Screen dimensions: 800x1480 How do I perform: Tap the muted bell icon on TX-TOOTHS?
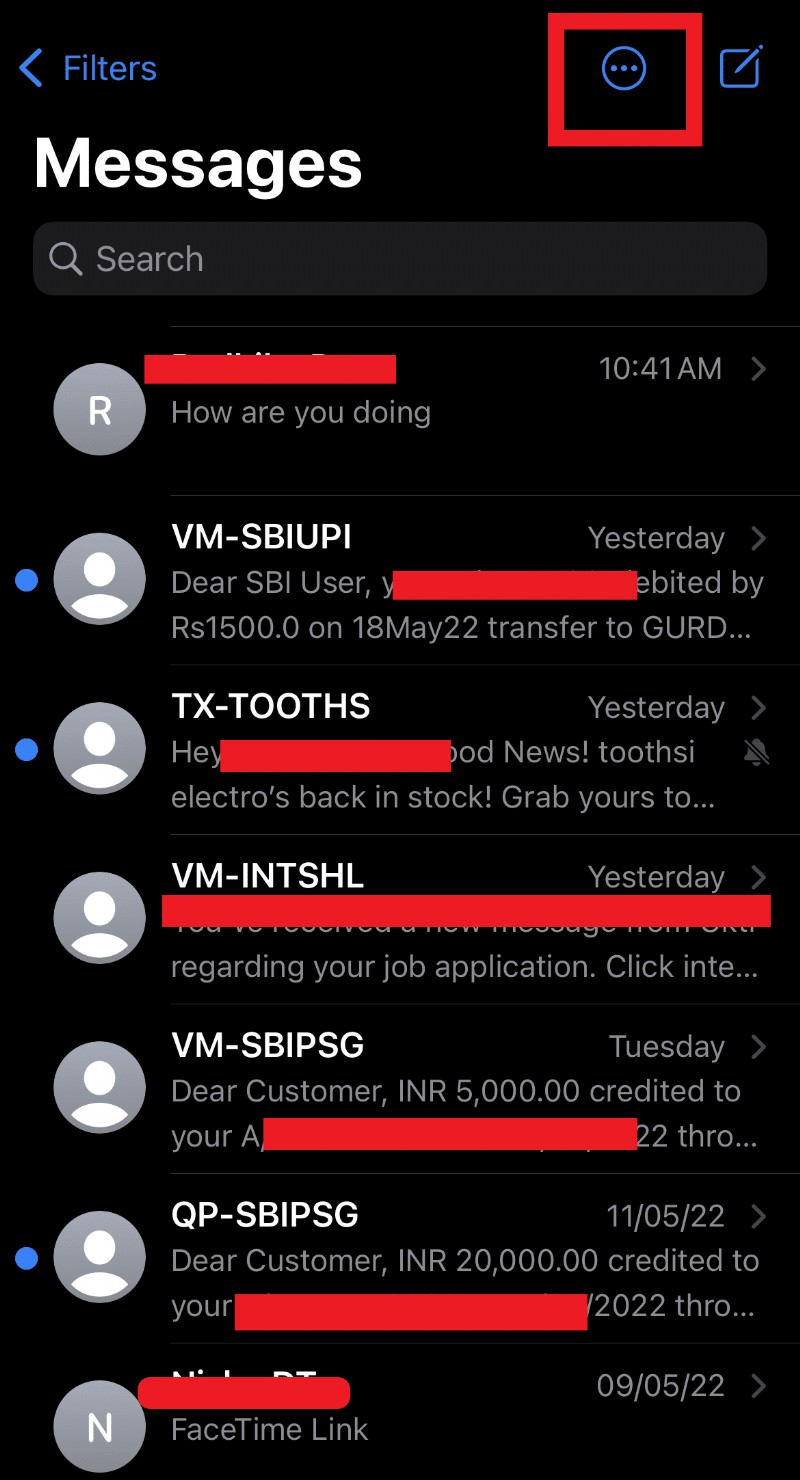point(757,751)
